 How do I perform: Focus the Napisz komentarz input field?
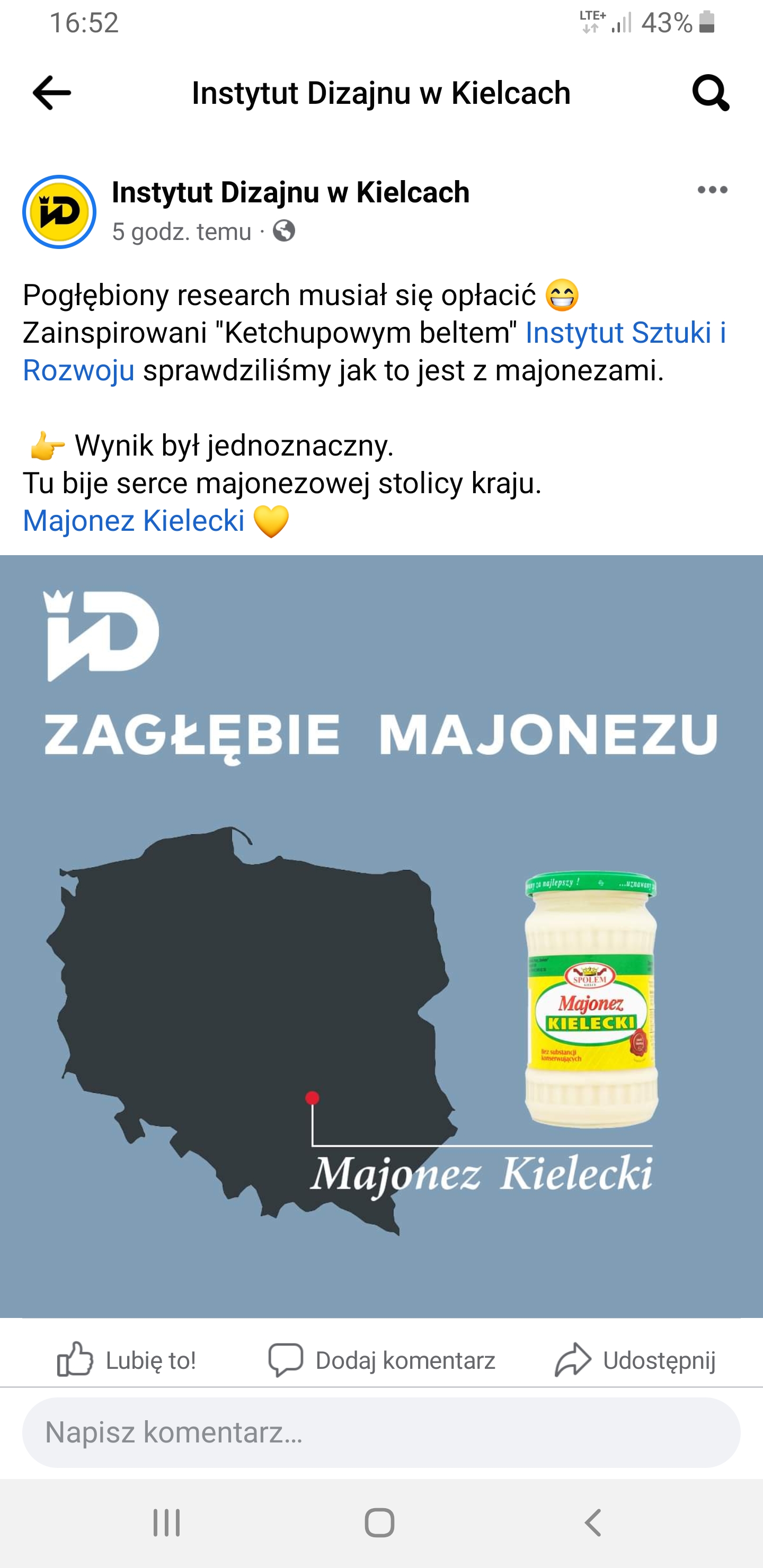tap(381, 1432)
